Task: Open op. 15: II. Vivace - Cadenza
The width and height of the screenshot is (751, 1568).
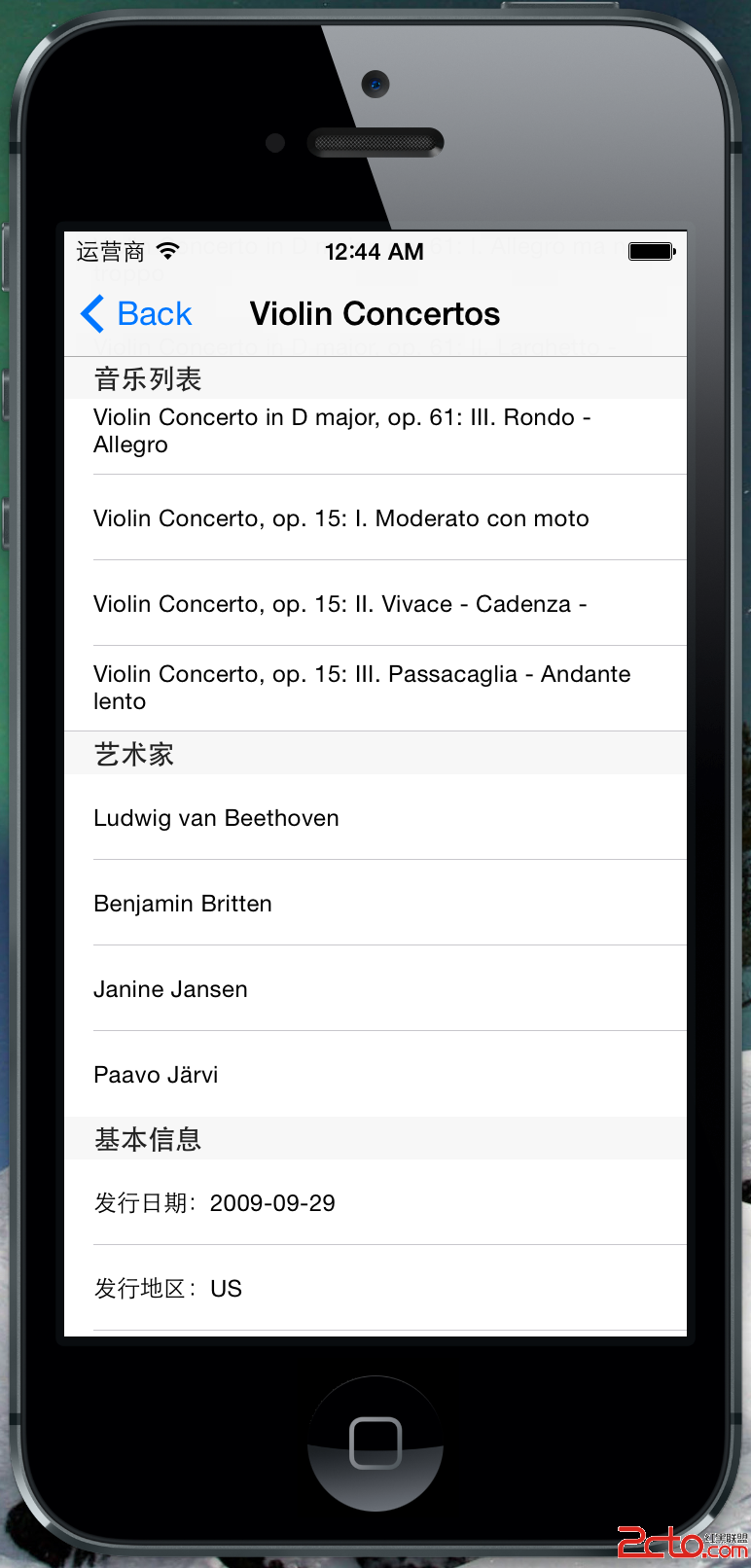Action: click(x=375, y=604)
